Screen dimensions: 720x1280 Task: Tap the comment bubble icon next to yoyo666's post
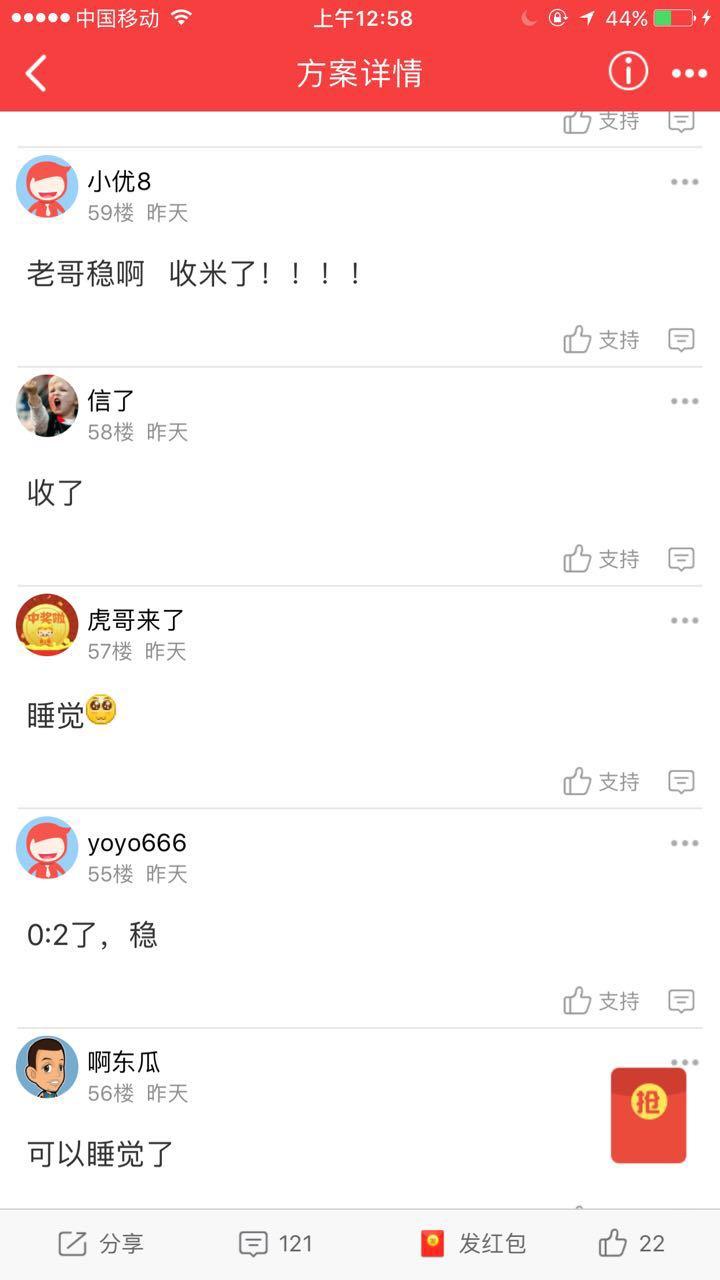[681, 1000]
